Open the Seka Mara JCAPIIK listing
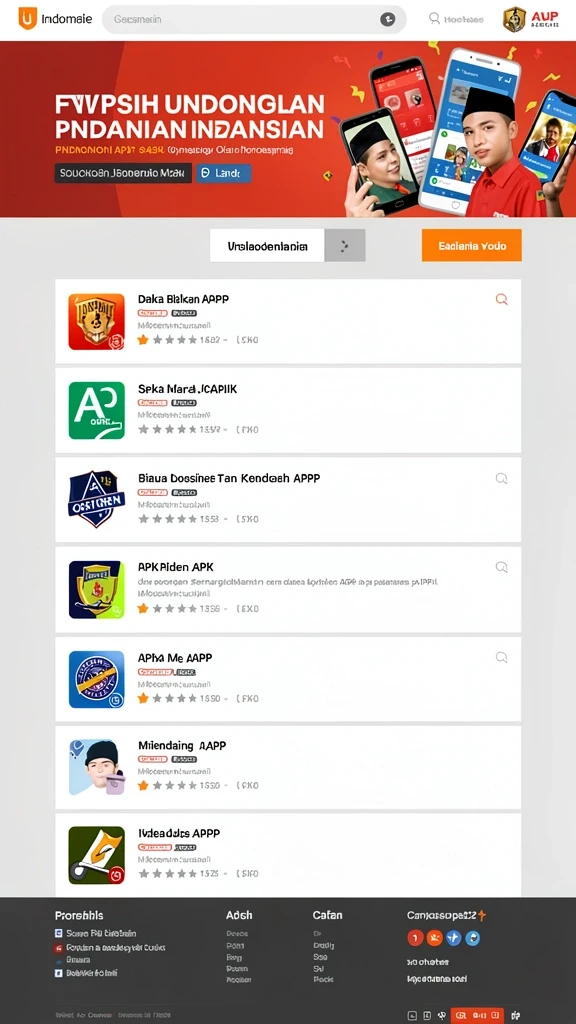The width and height of the screenshot is (576, 1024). [288, 411]
